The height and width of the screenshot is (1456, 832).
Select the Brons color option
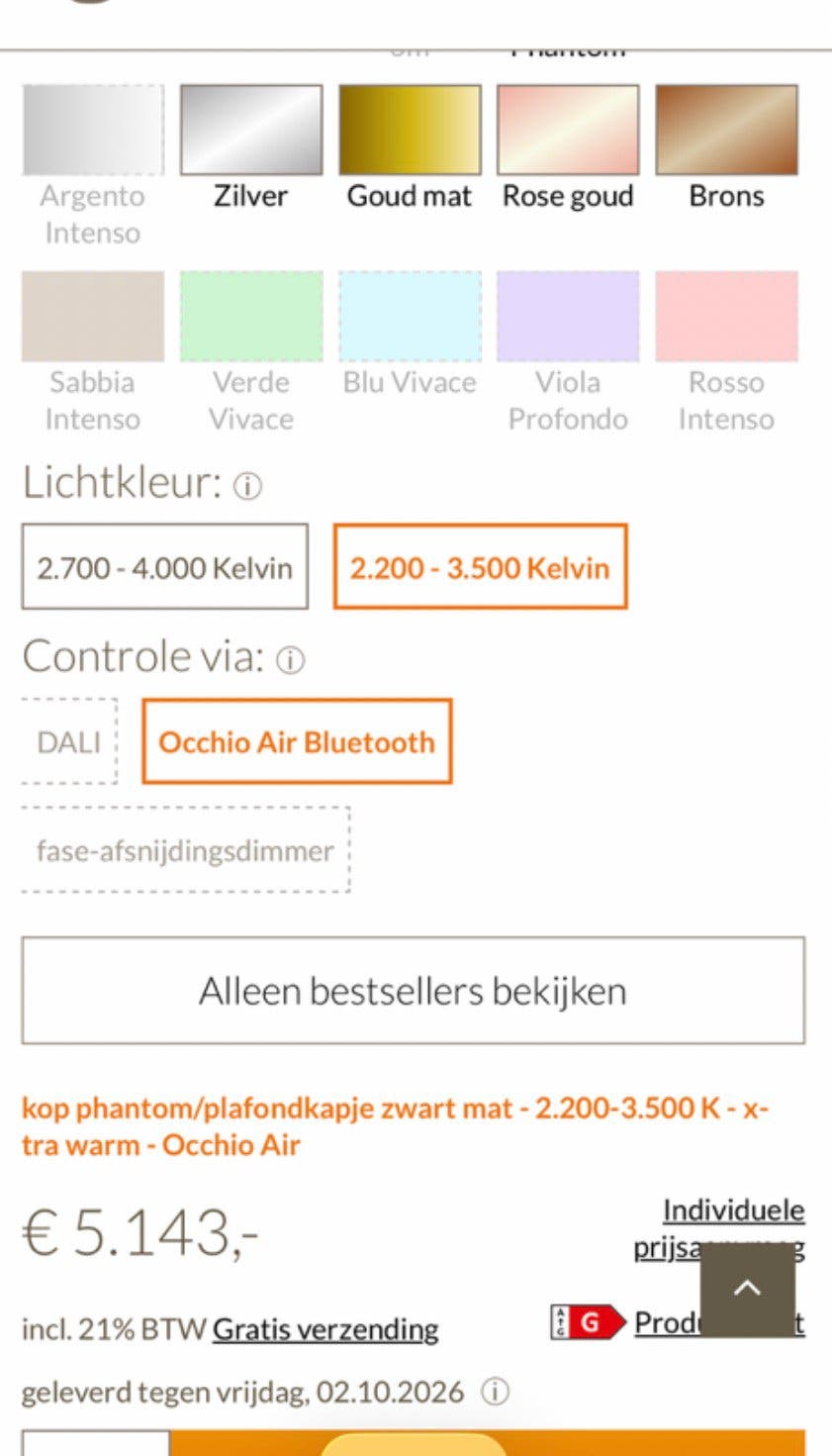point(726,130)
